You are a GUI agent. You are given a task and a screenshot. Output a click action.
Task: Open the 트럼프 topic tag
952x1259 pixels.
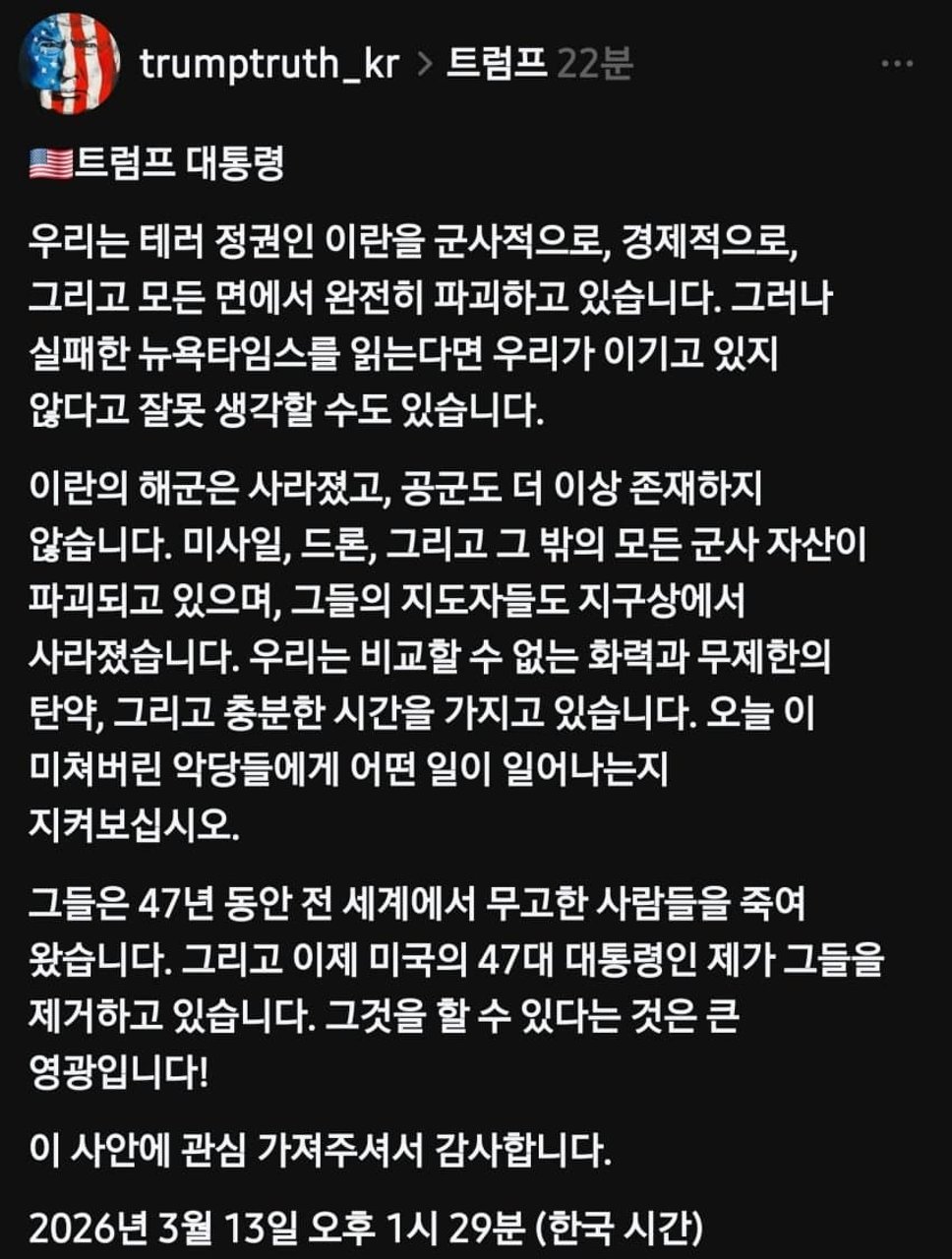coord(496,64)
